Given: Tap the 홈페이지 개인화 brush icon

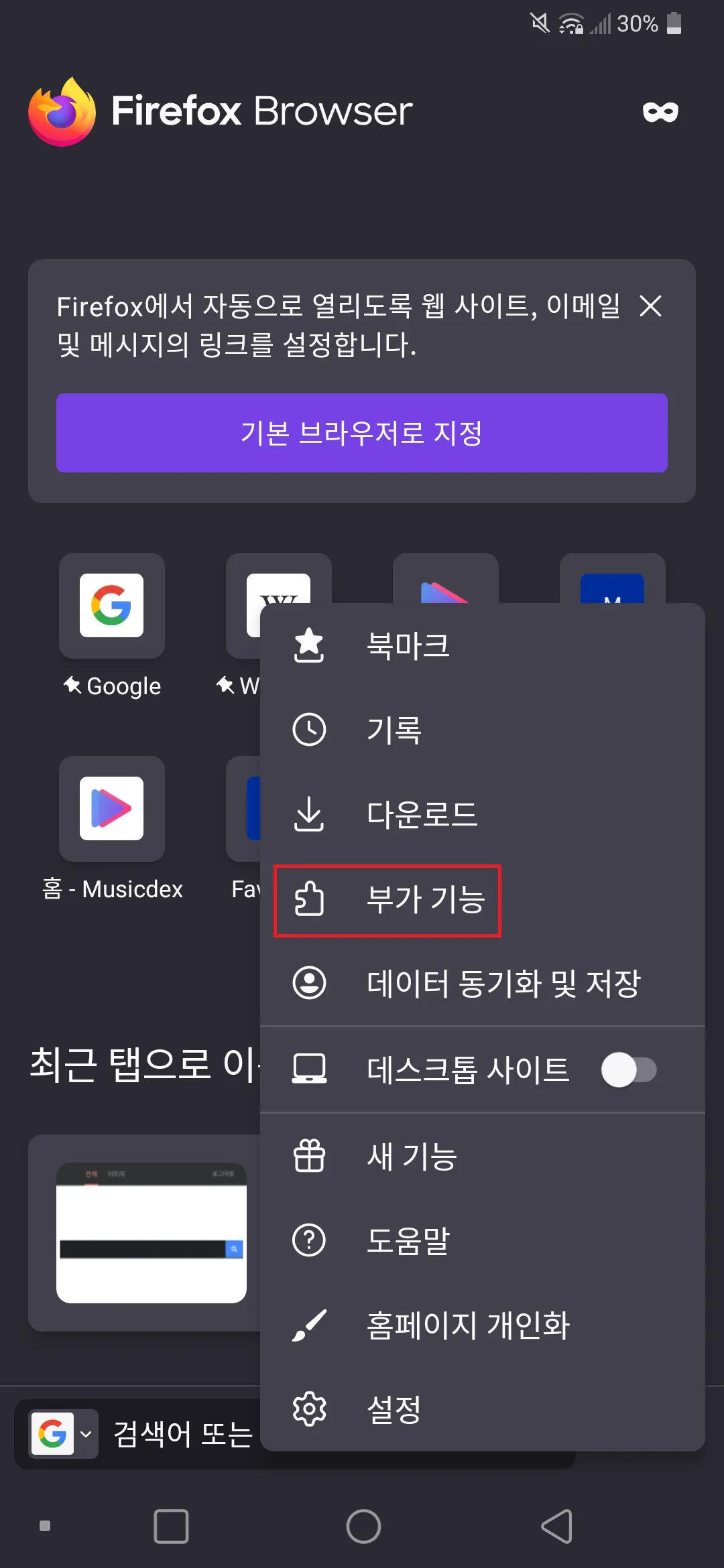Looking at the screenshot, I should (x=309, y=1325).
